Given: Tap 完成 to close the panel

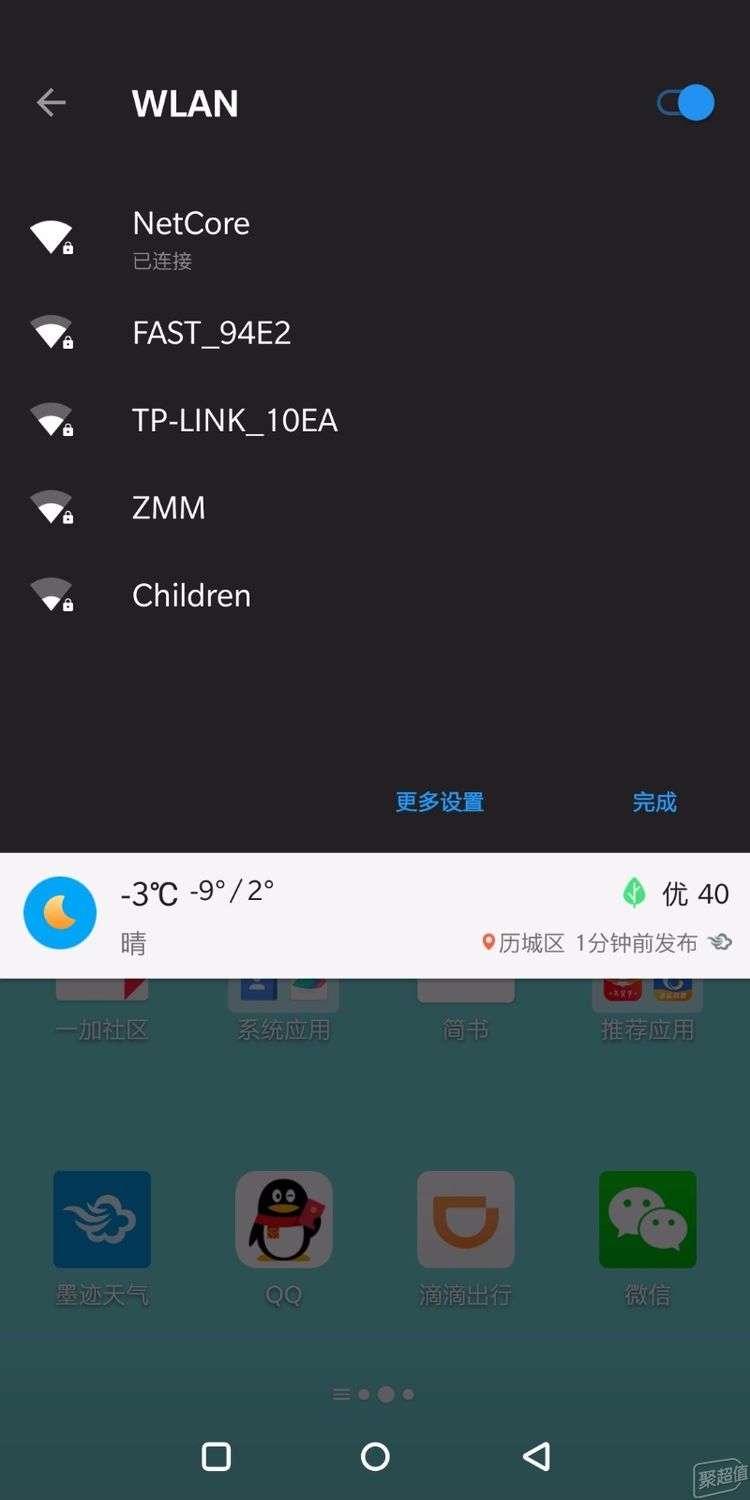Looking at the screenshot, I should (x=654, y=802).
